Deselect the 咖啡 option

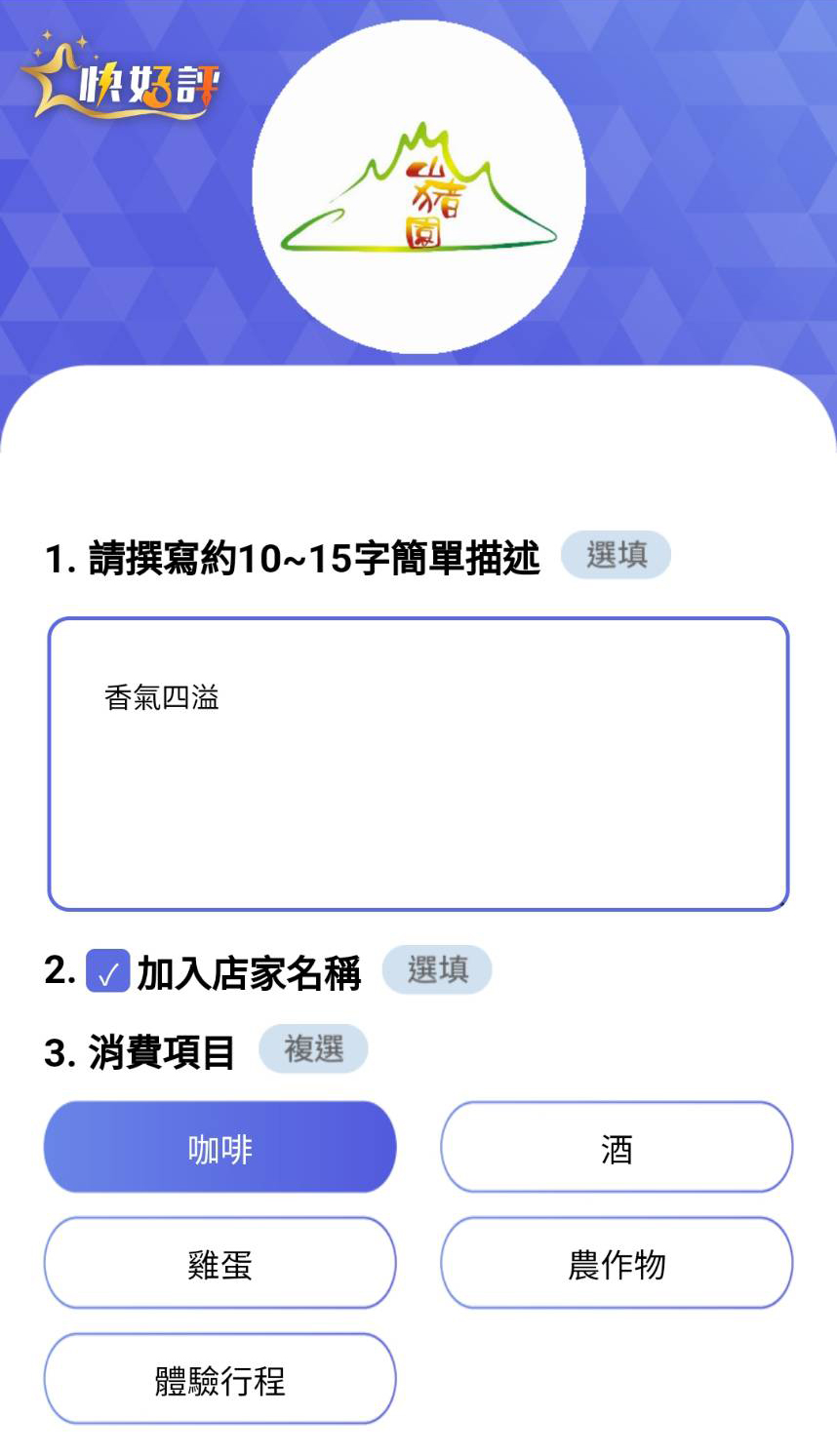(x=220, y=1148)
